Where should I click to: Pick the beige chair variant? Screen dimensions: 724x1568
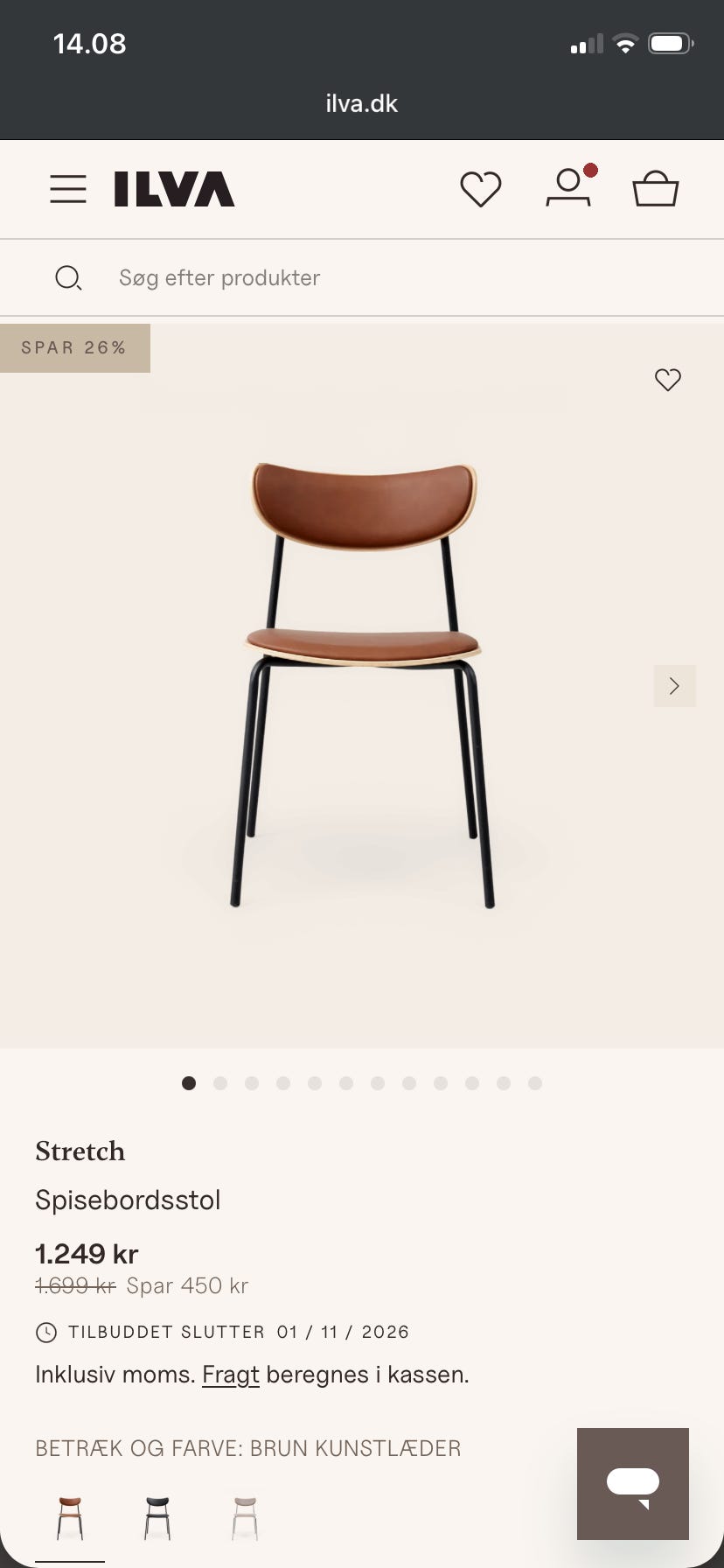[x=245, y=1518]
